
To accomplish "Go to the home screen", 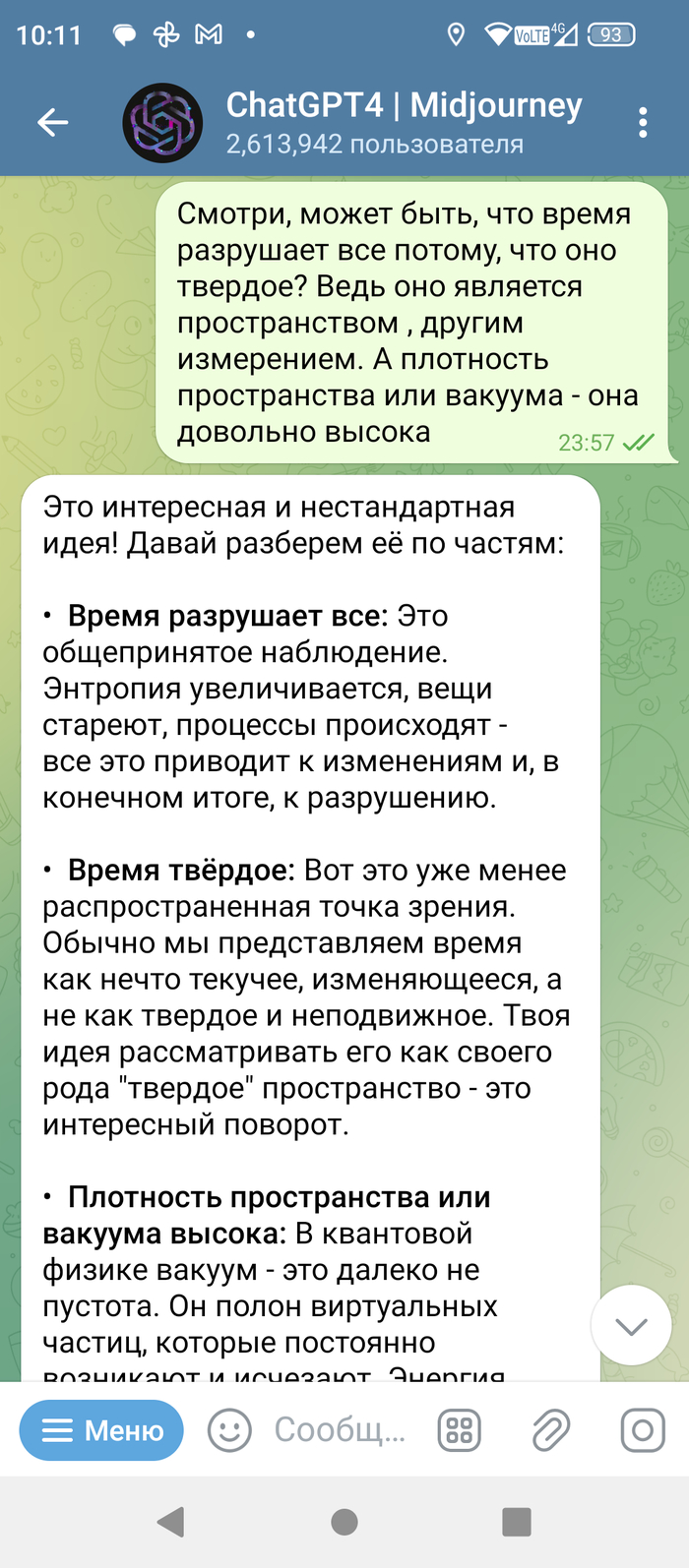I will 344,1522.
